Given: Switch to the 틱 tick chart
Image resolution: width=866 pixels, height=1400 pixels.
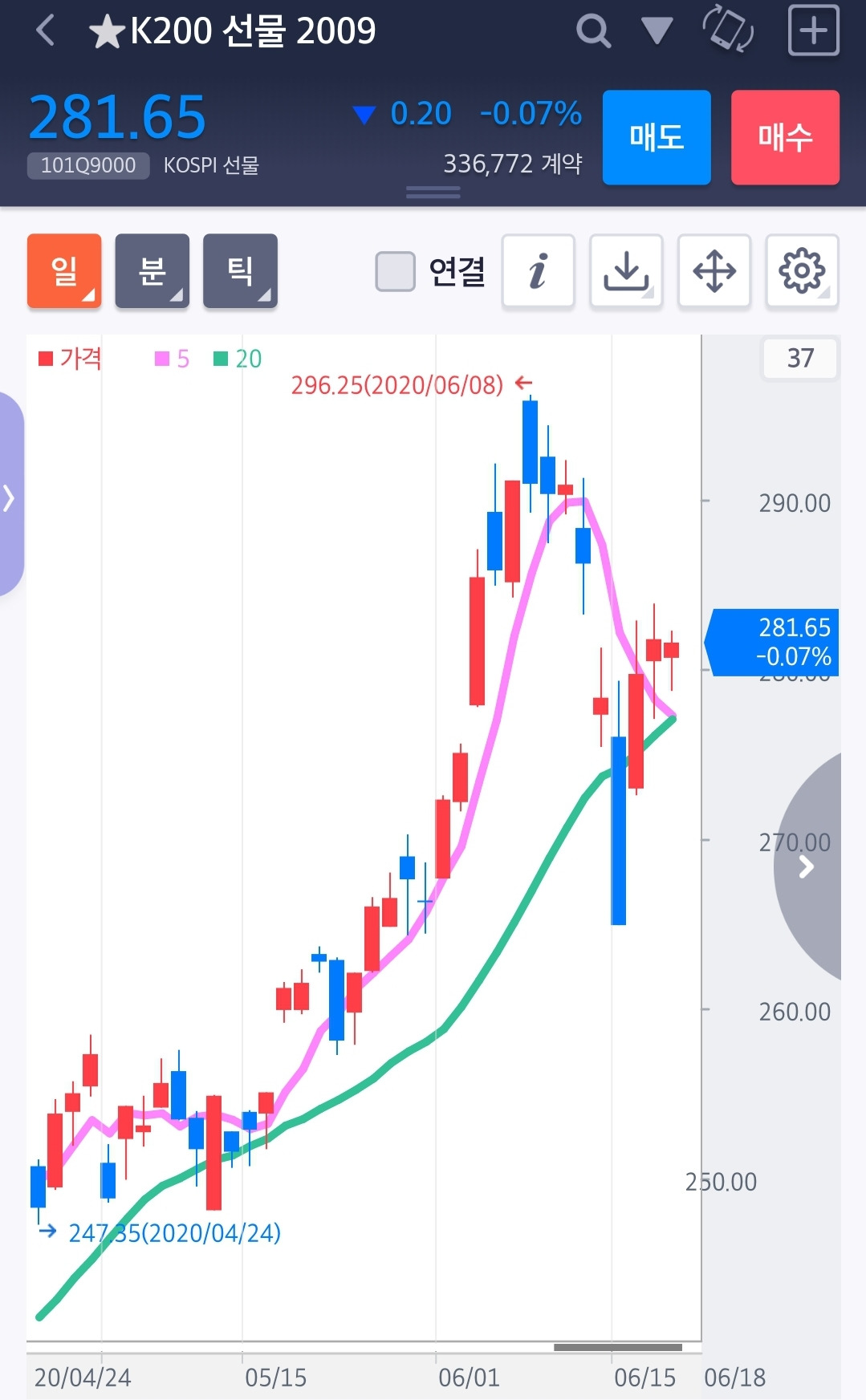Looking at the screenshot, I should tap(240, 271).
